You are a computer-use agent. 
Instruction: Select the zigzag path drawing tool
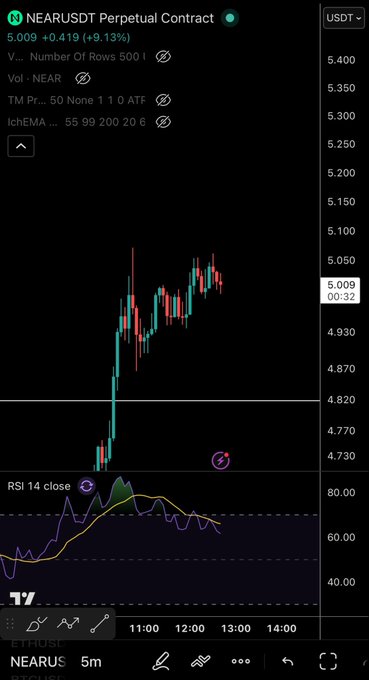(x=68, y=624)
